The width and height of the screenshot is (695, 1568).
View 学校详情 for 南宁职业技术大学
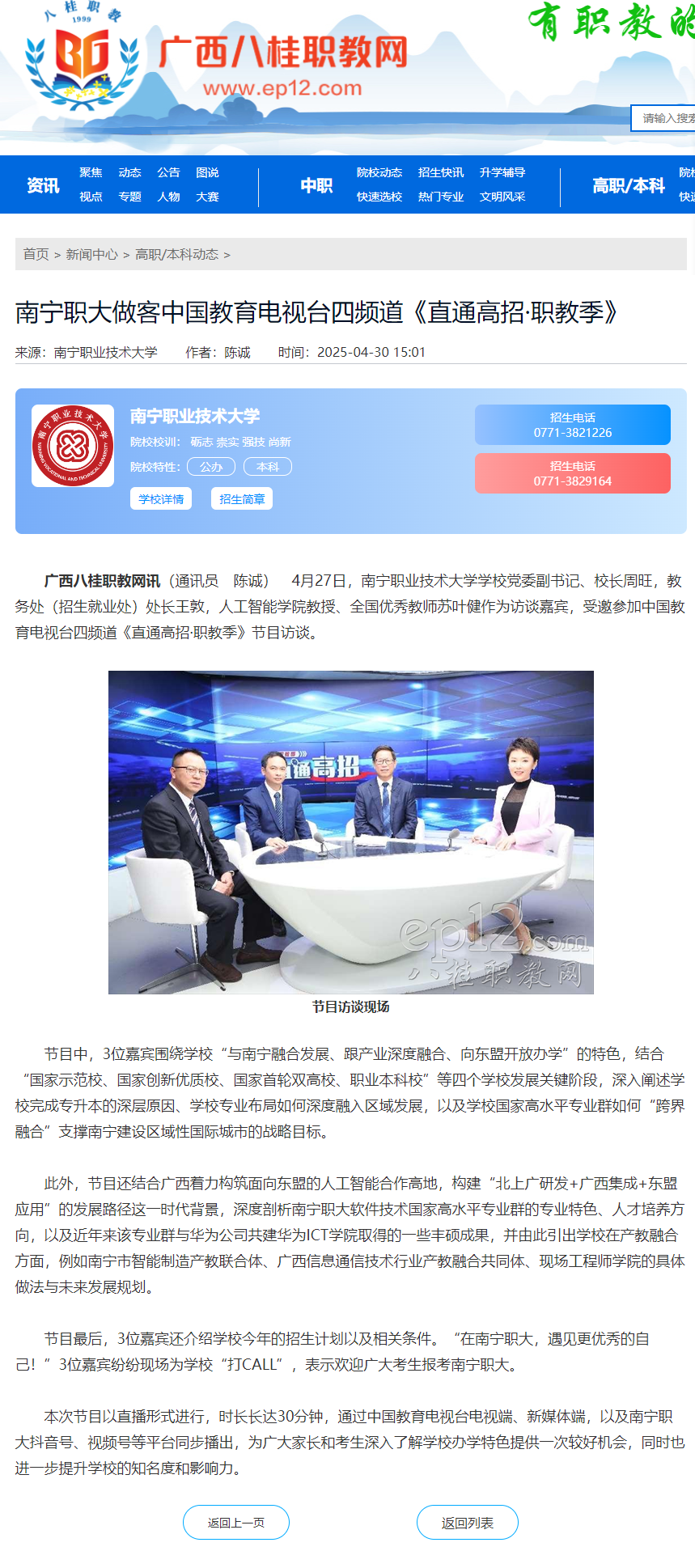coord(161,499)
